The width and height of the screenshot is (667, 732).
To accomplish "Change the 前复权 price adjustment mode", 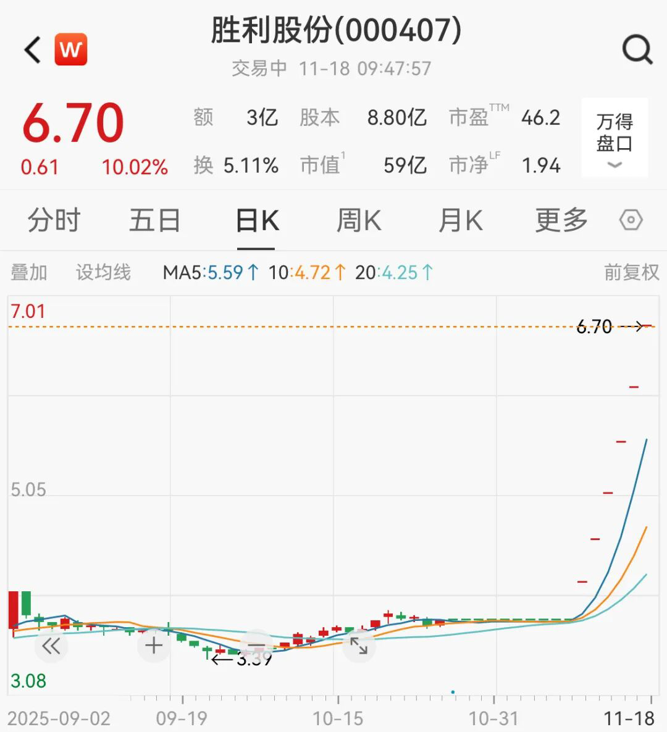I will [x=631, y=272].
